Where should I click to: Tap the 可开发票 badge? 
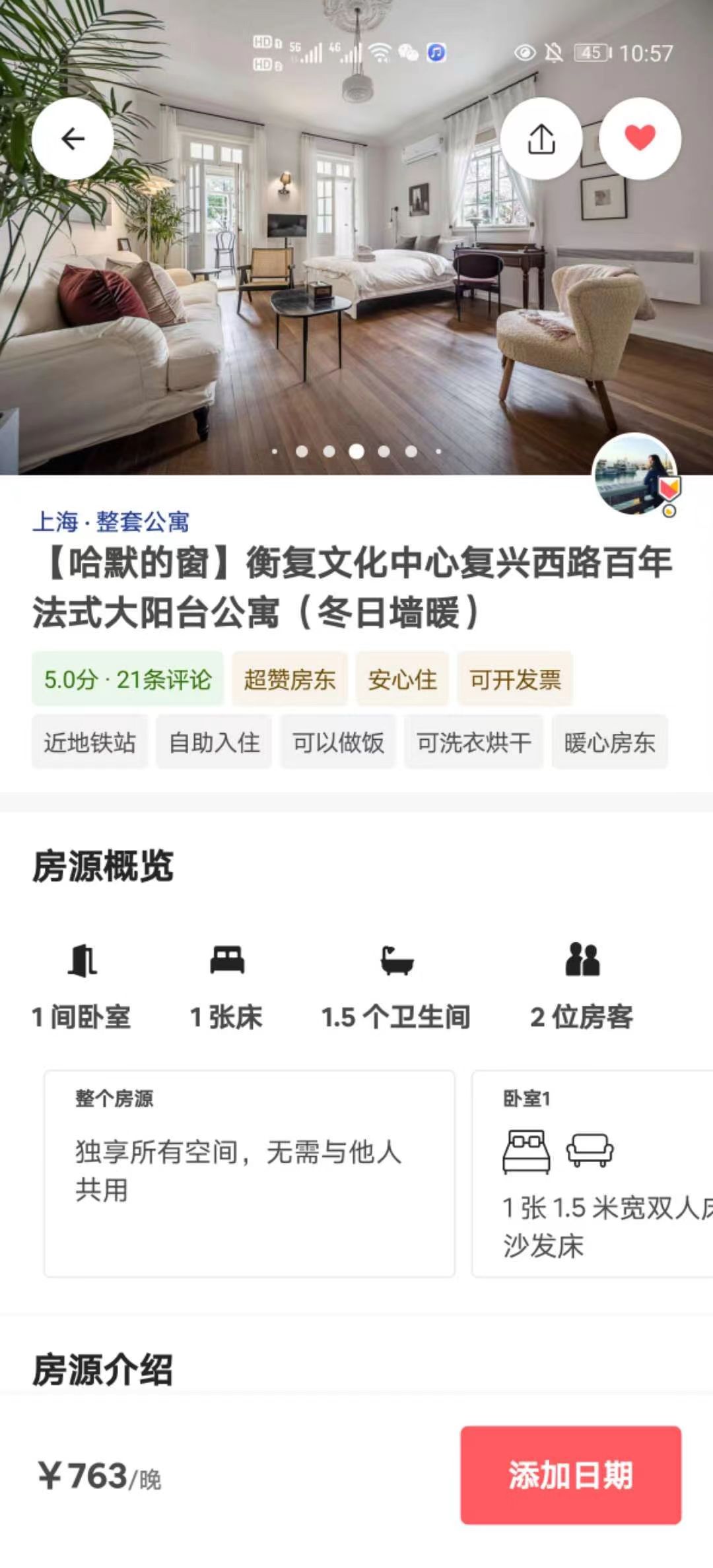coord(515,679)
